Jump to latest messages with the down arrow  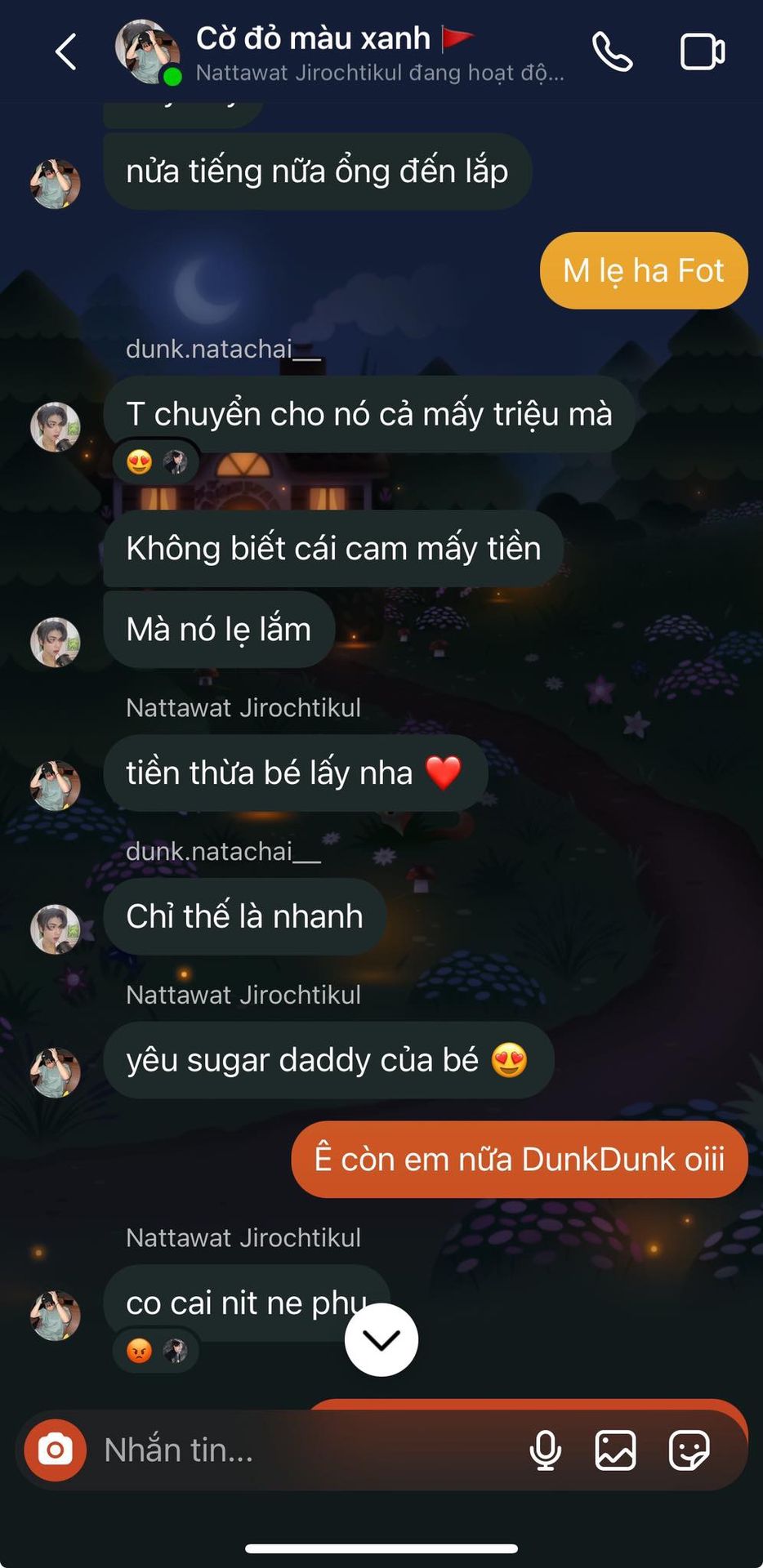(x=381, y=1340)
